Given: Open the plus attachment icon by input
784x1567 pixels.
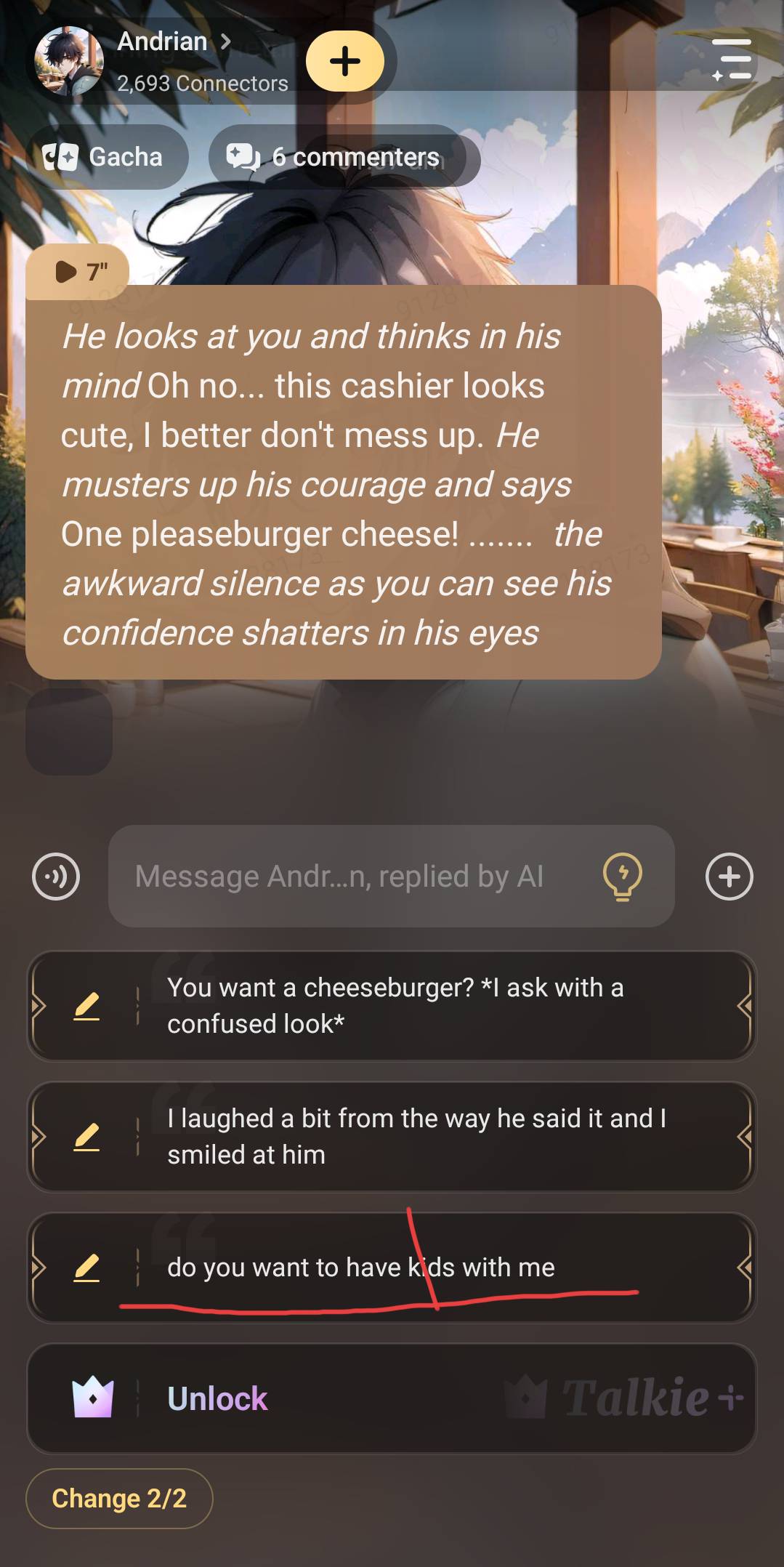Looking at the screenshot, I should coord(730,877).
